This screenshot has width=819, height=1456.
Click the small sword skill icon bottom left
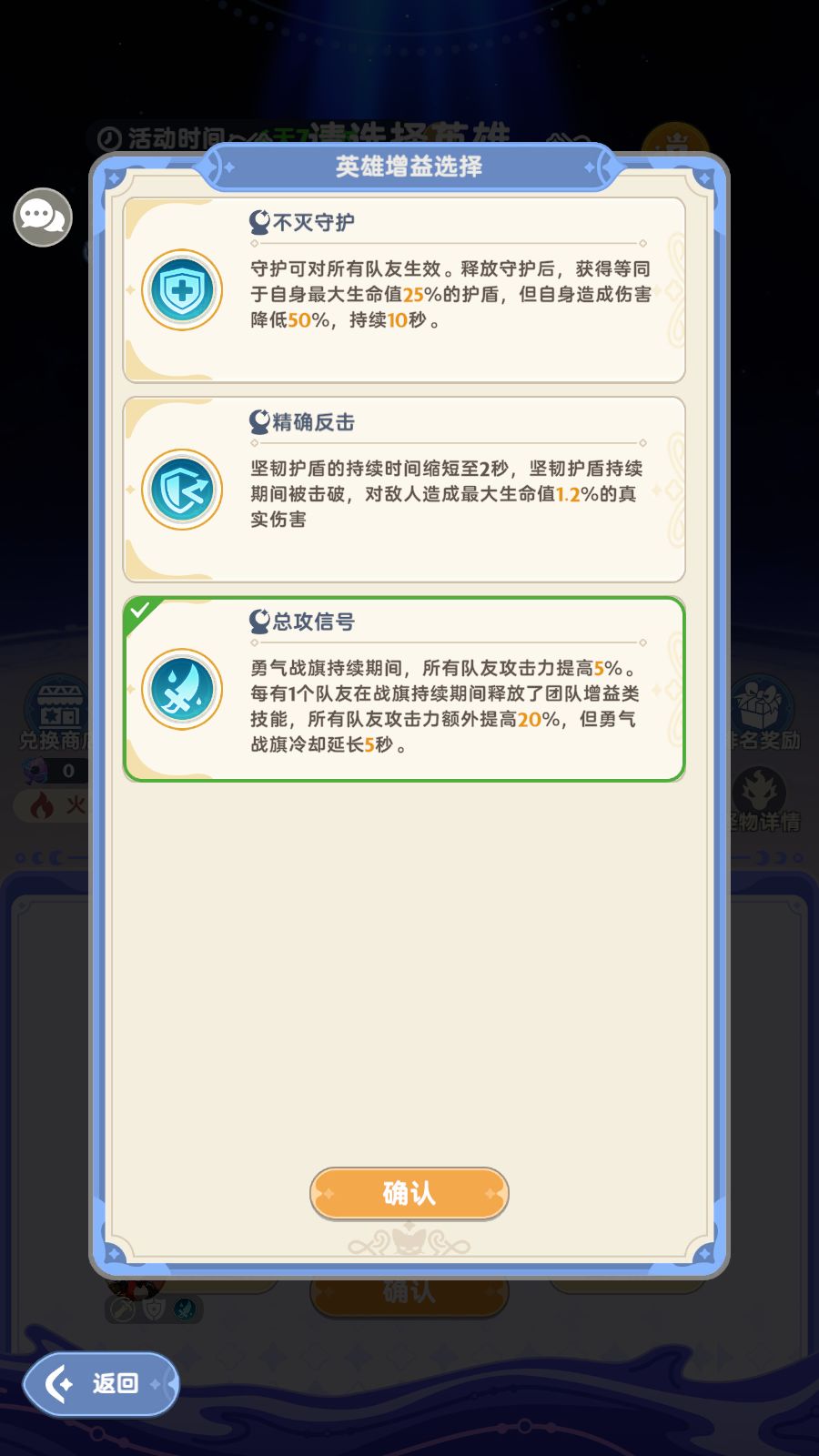(x=123, y=1309)
